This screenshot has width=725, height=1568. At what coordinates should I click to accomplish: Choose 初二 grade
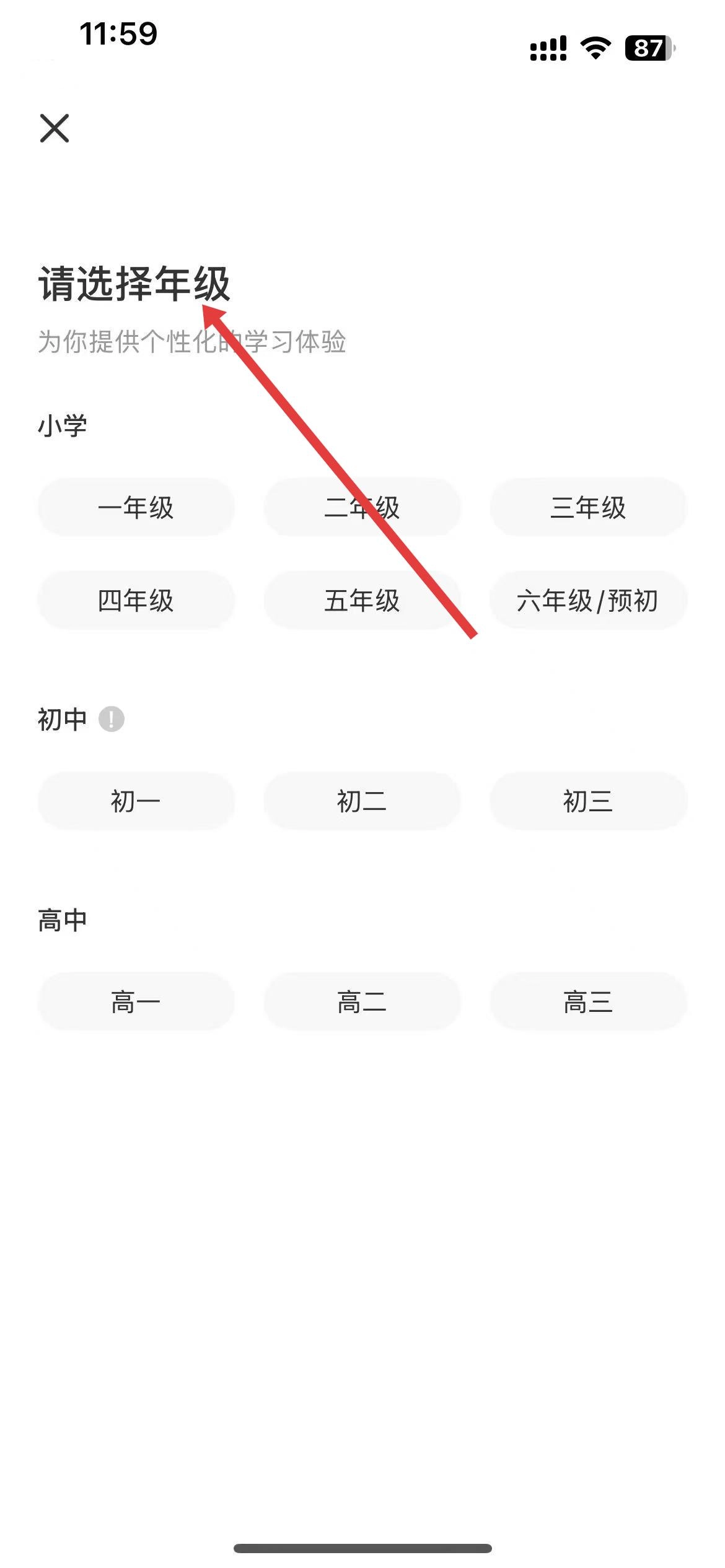pyautogui.click(x=362, y=801)
